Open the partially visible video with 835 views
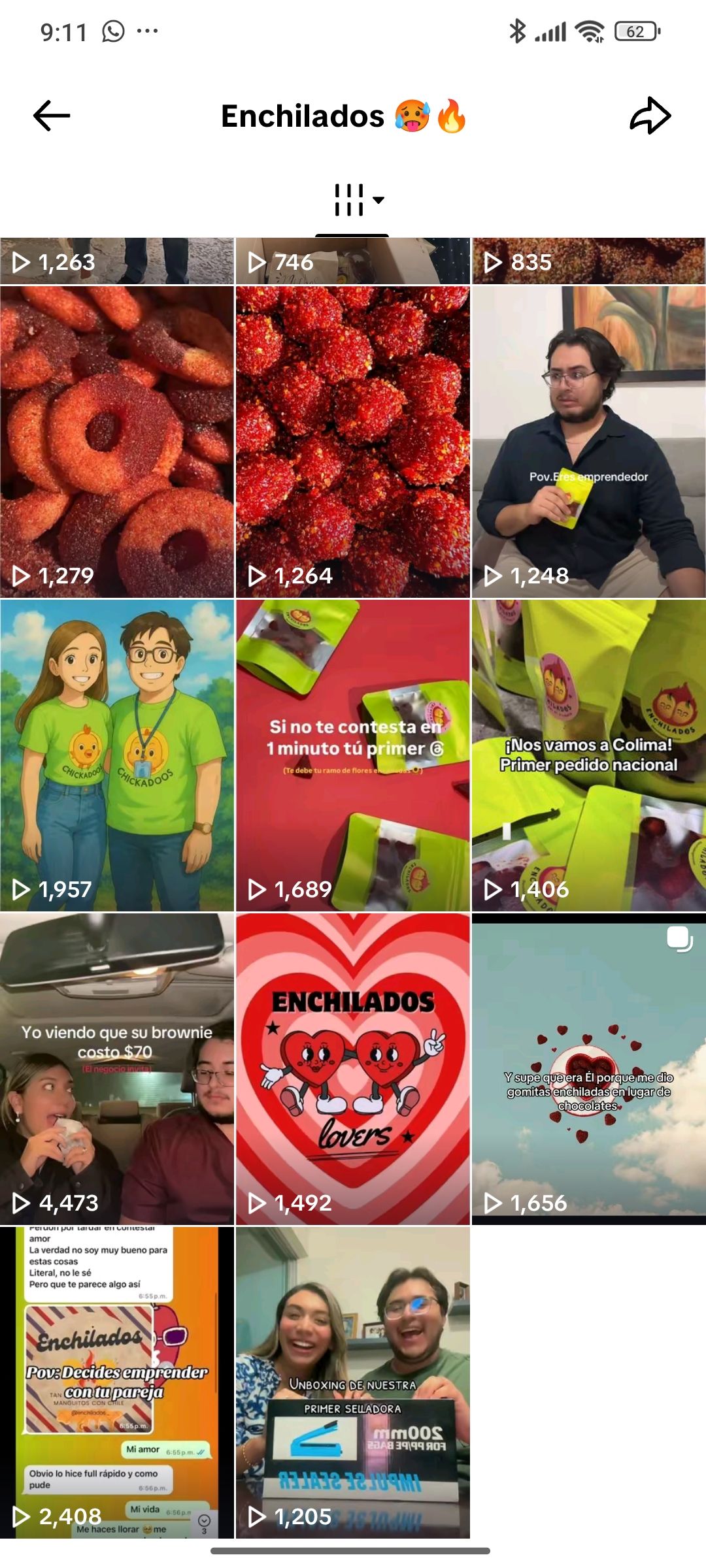706x1568 pixels. tap(589, 261)
